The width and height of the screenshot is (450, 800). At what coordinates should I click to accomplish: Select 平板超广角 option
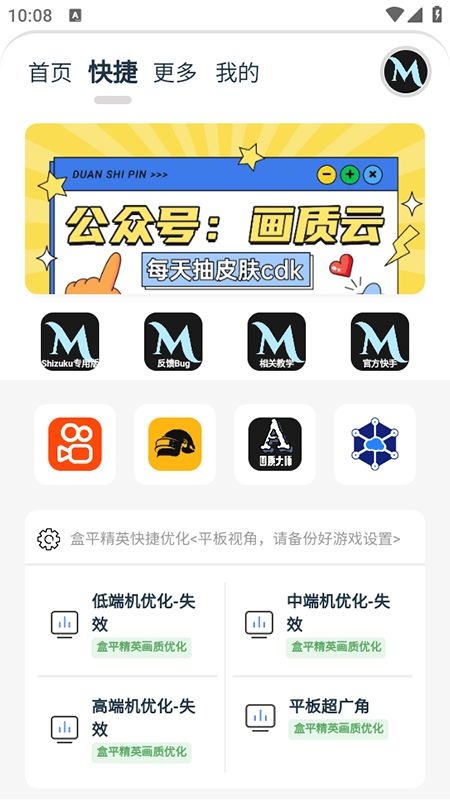(322, 717)
